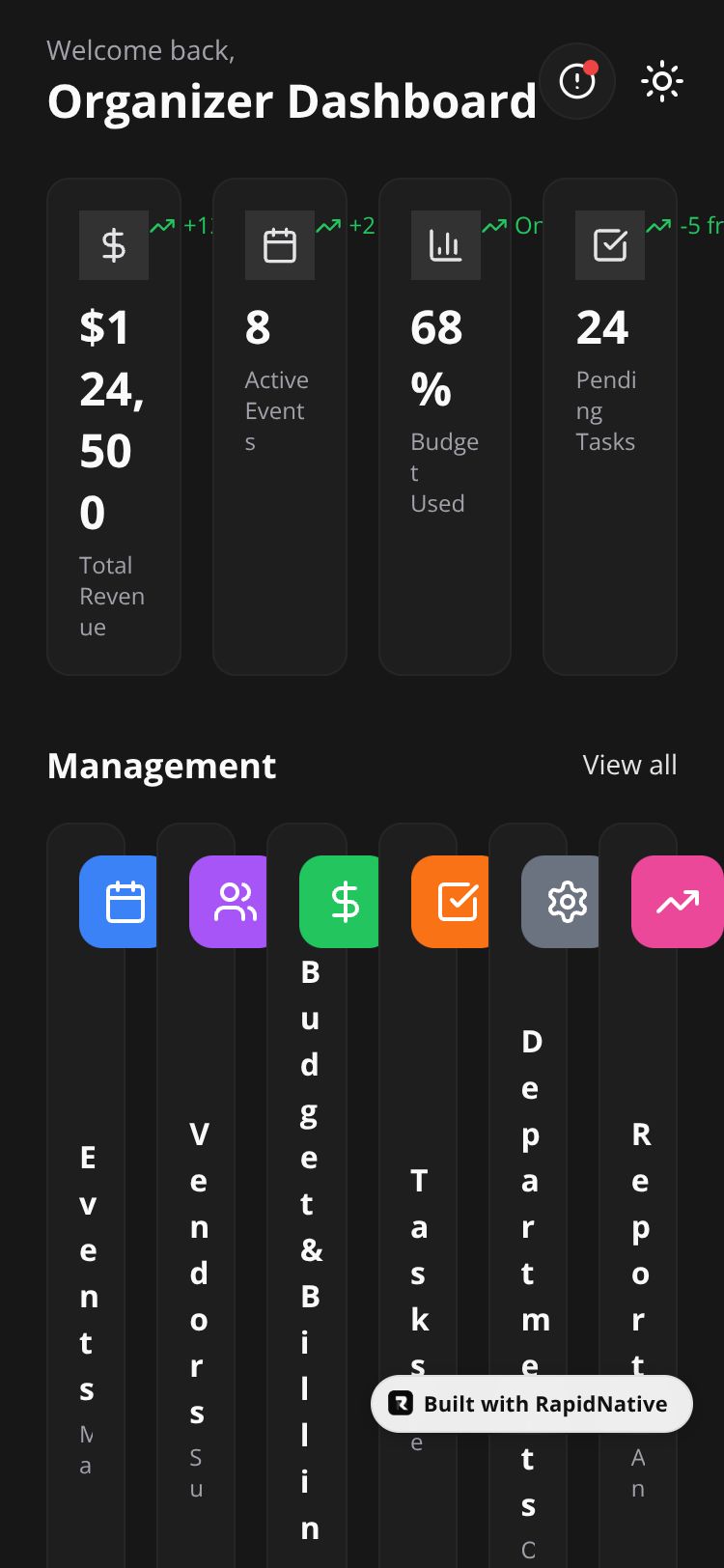The image size is (724, 1568).
Task: Open the Total Revenue stat card
Action: (114, 427)
